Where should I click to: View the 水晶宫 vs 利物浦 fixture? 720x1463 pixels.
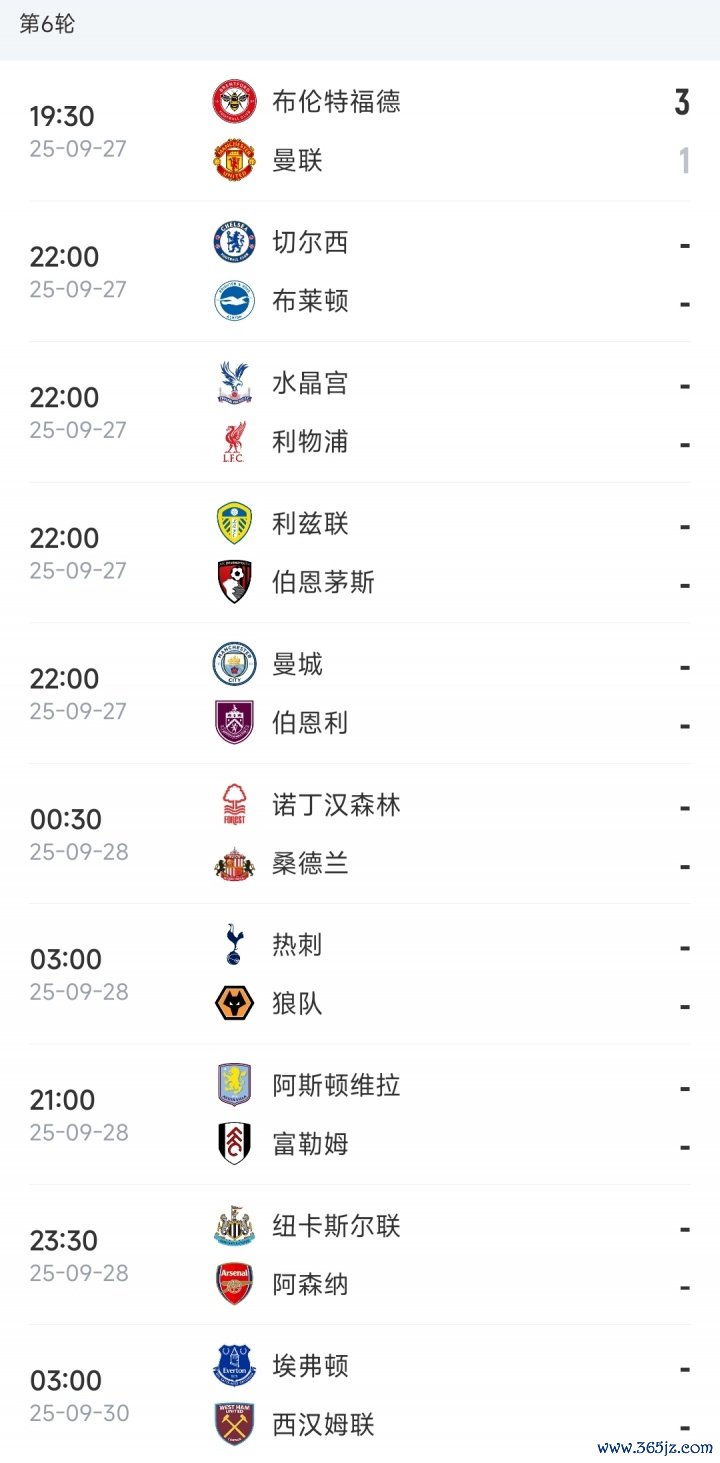[360, 412]
